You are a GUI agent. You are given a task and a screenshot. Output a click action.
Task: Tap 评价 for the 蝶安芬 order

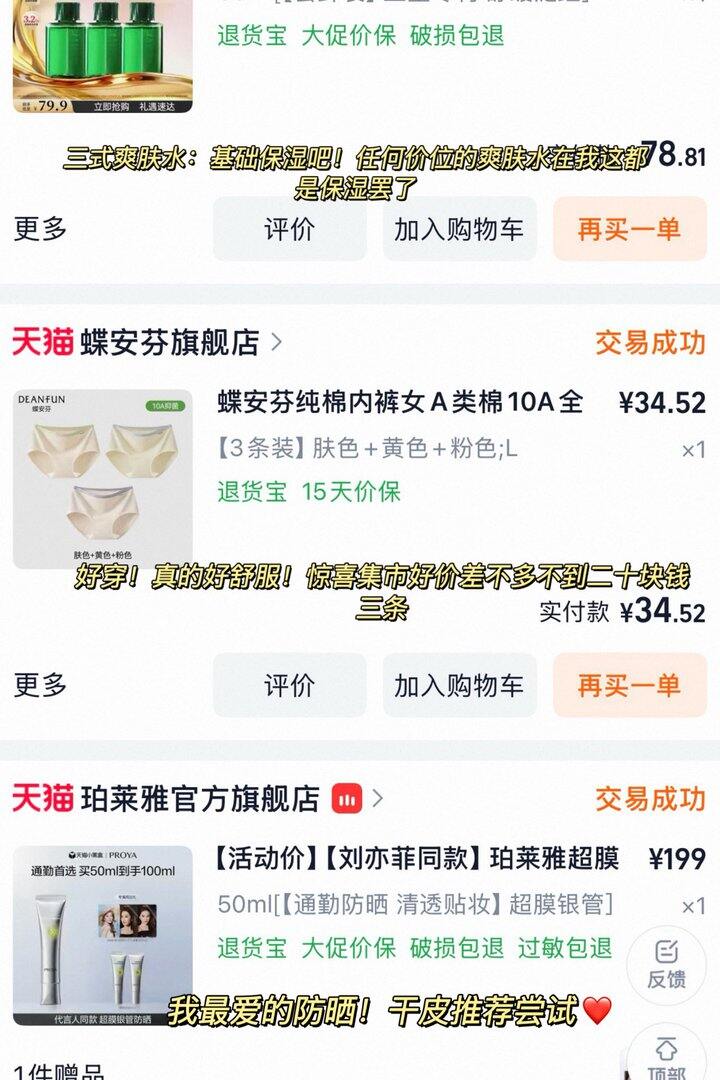(x=289, y=685)
